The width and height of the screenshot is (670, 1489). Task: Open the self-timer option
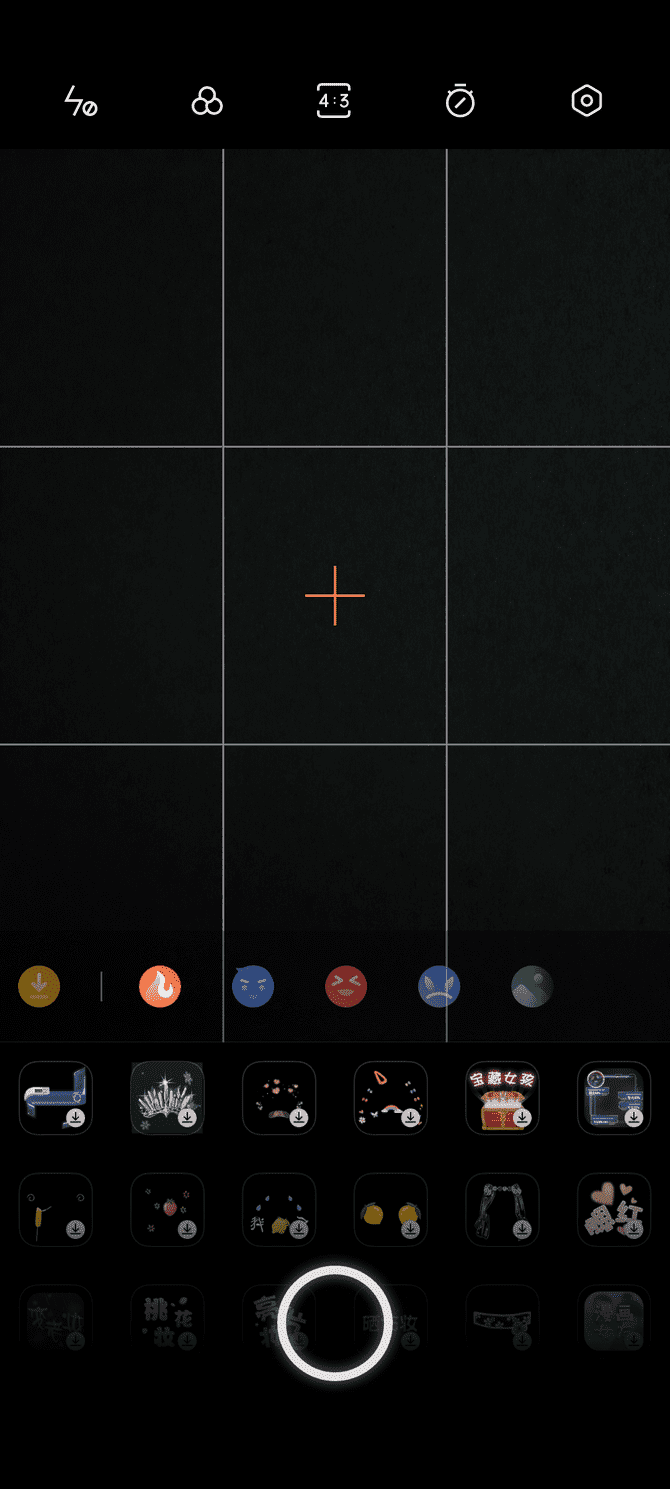click(460, 101)
